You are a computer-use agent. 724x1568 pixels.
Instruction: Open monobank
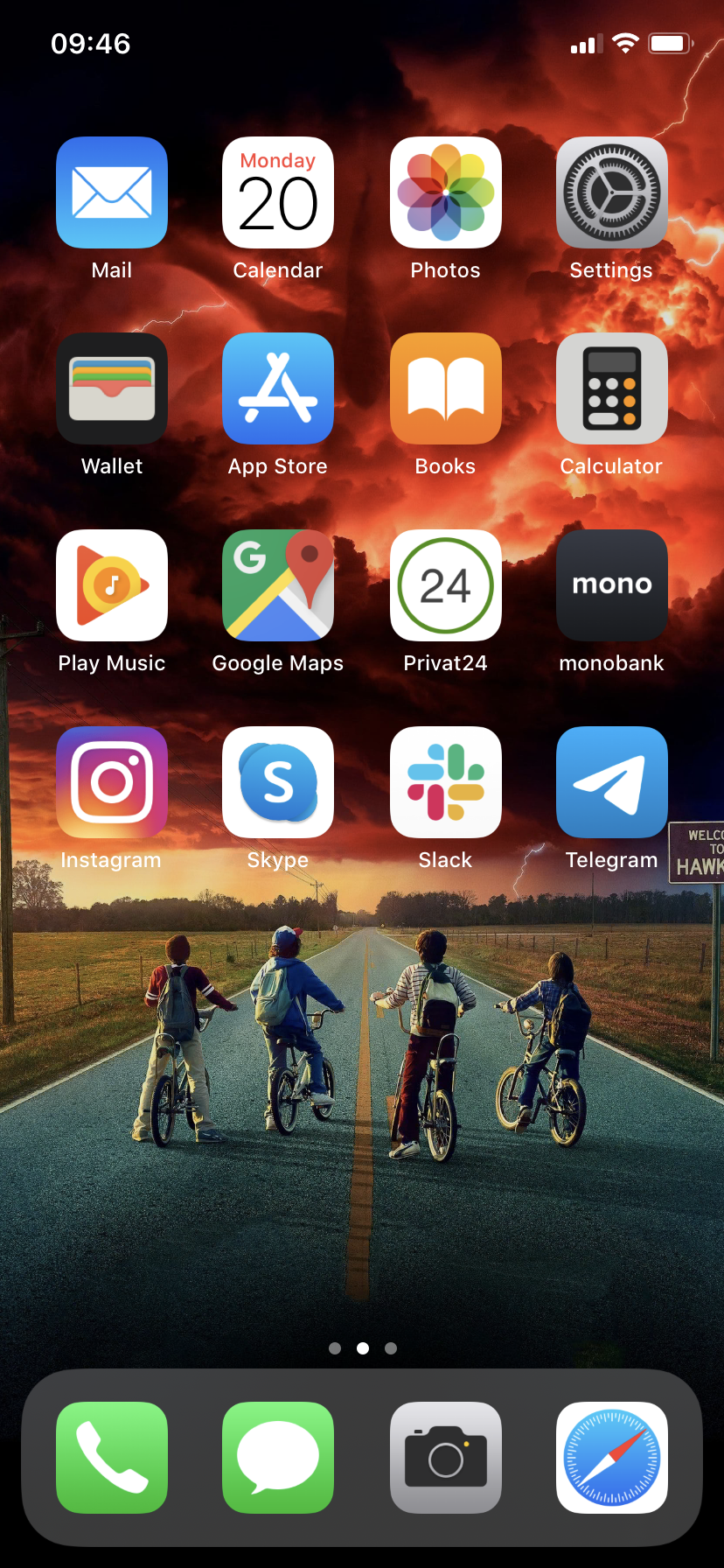coord(612,585)
